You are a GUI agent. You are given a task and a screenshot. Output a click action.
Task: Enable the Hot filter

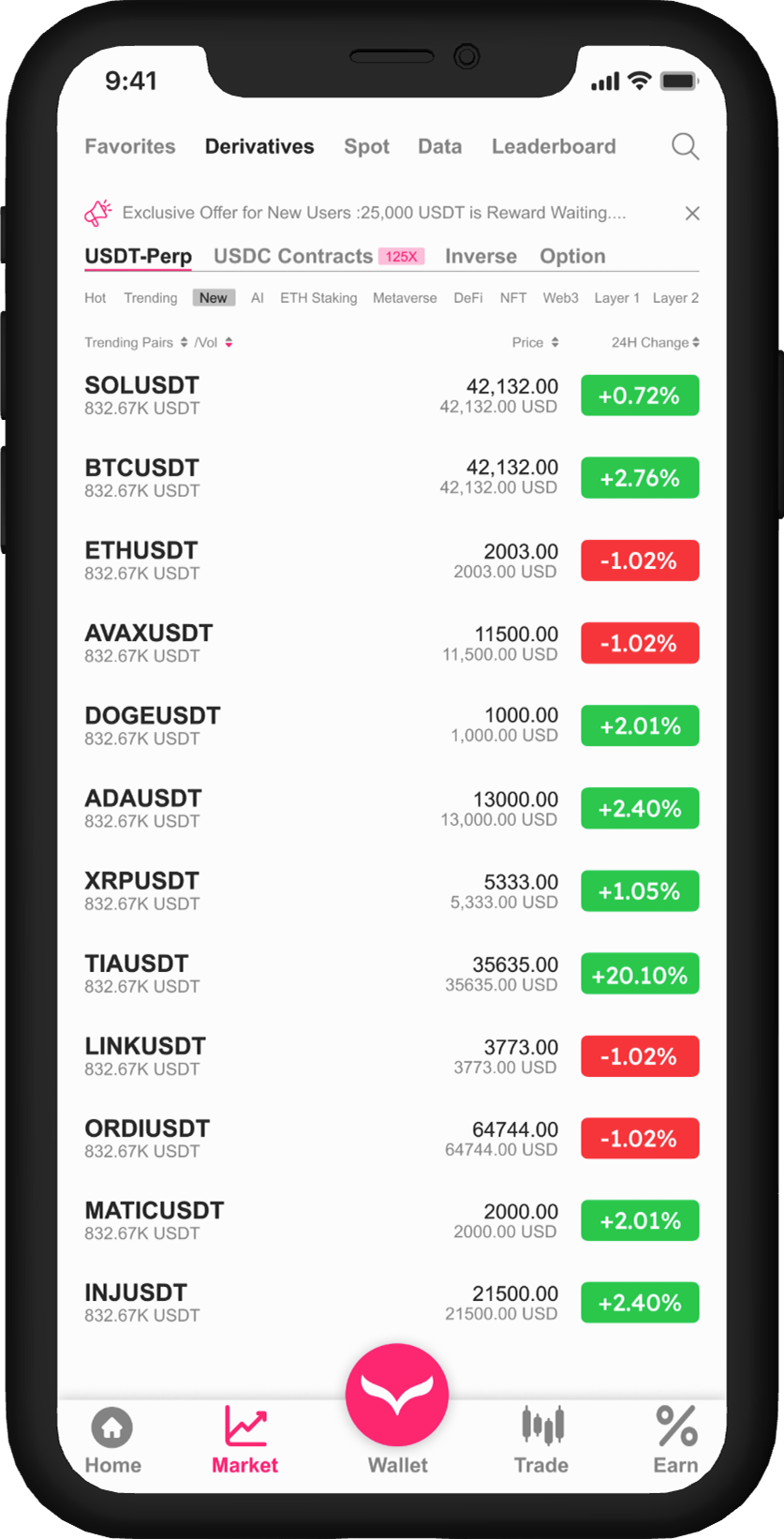(x=95, y=297)
